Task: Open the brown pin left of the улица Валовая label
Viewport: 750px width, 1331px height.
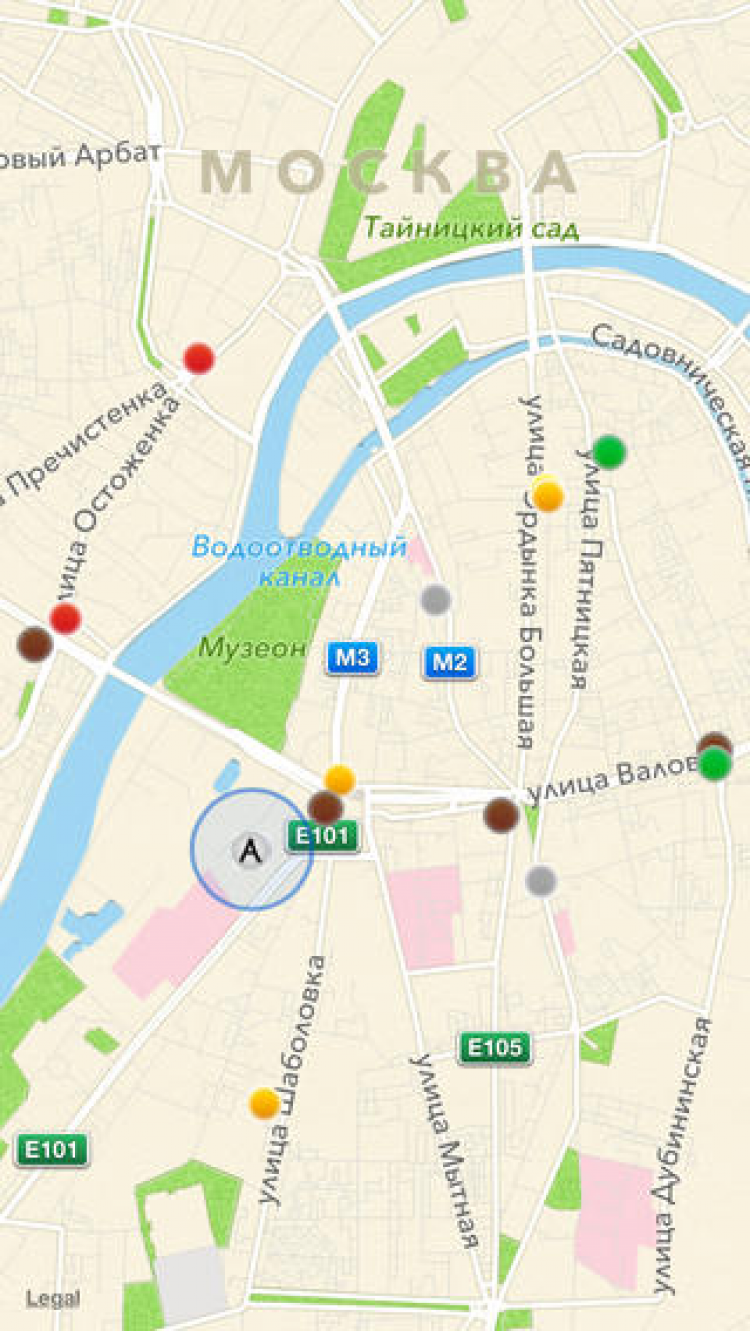Action: click(x=501, y=815)
